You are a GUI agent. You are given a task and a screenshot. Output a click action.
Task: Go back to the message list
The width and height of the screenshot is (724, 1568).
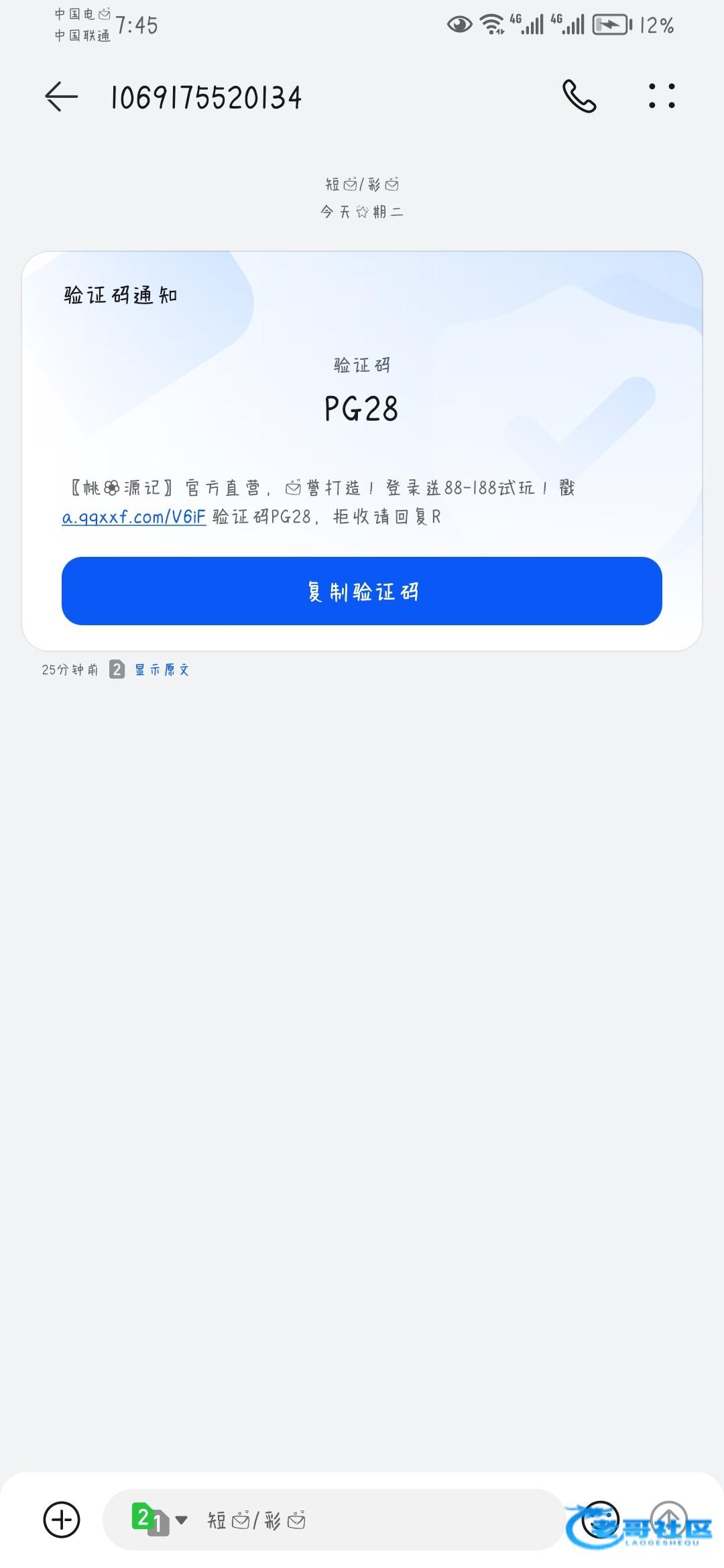click(x=61, y=97)
